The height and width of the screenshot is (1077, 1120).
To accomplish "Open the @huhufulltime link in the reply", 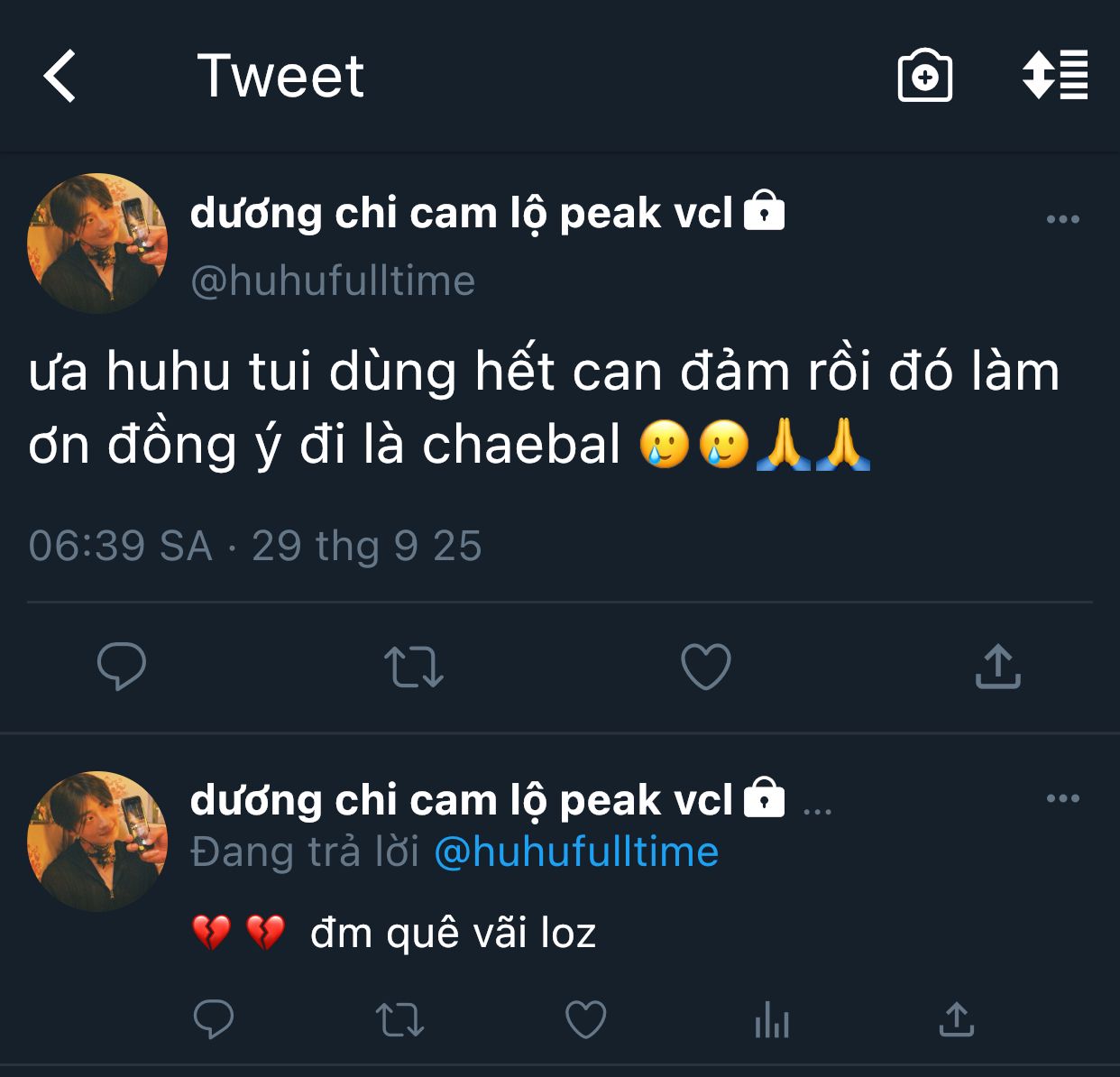I will tap(576, 851).
